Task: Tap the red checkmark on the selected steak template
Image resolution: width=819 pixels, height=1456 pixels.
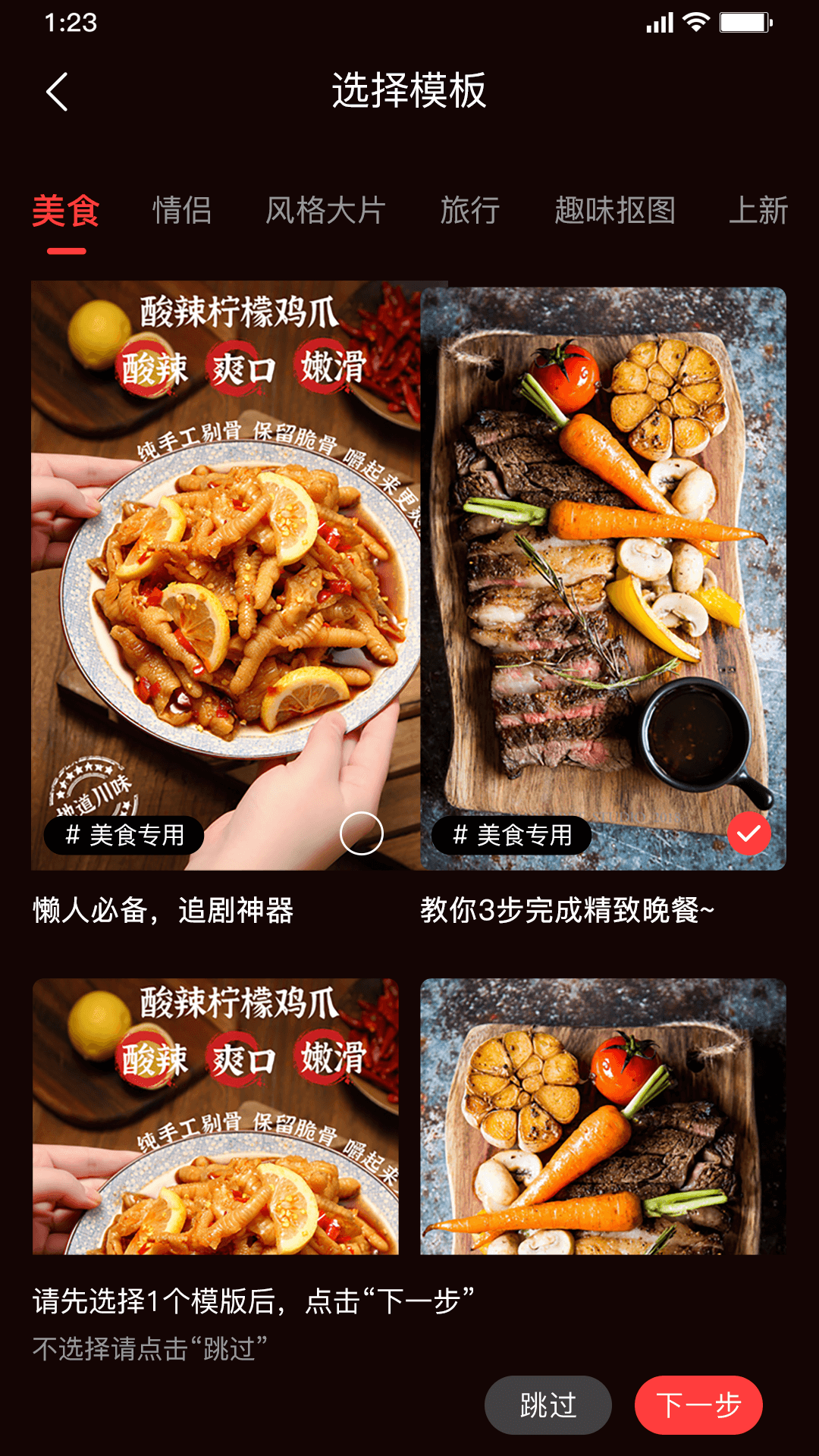Action: (x=748, y=834)
